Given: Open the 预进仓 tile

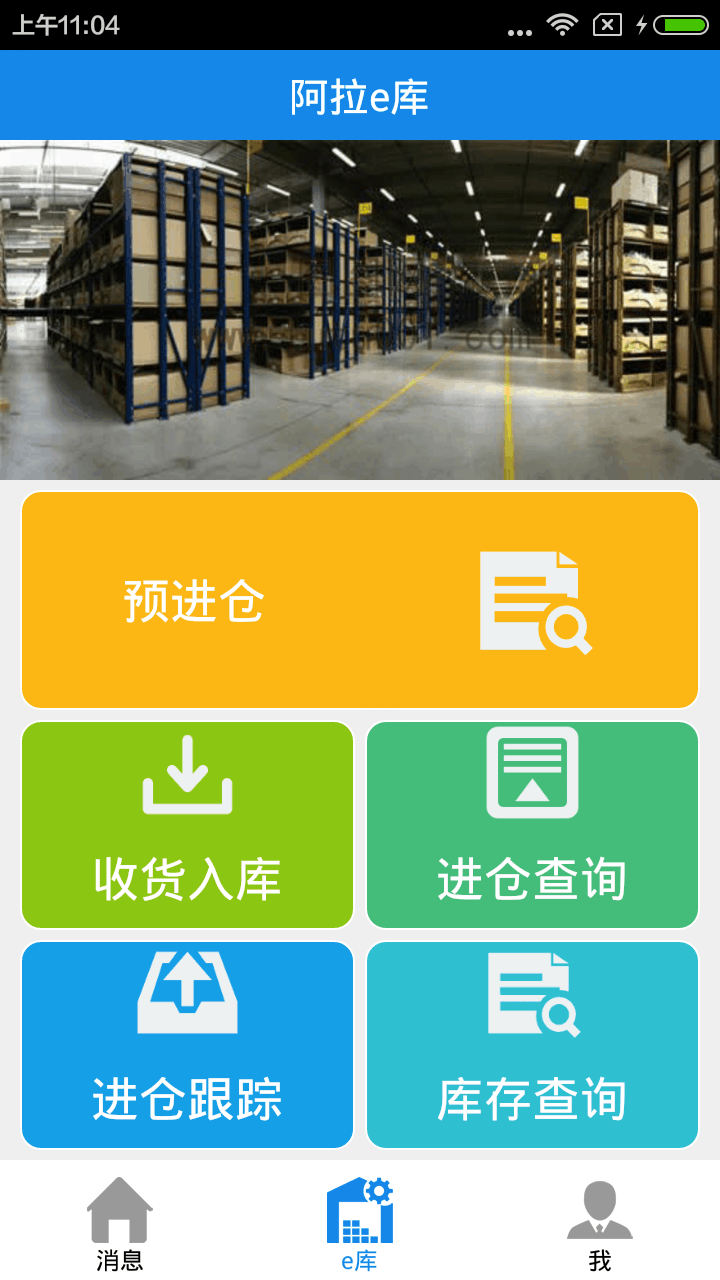Looking at the screenshot, I should point(360,600).
